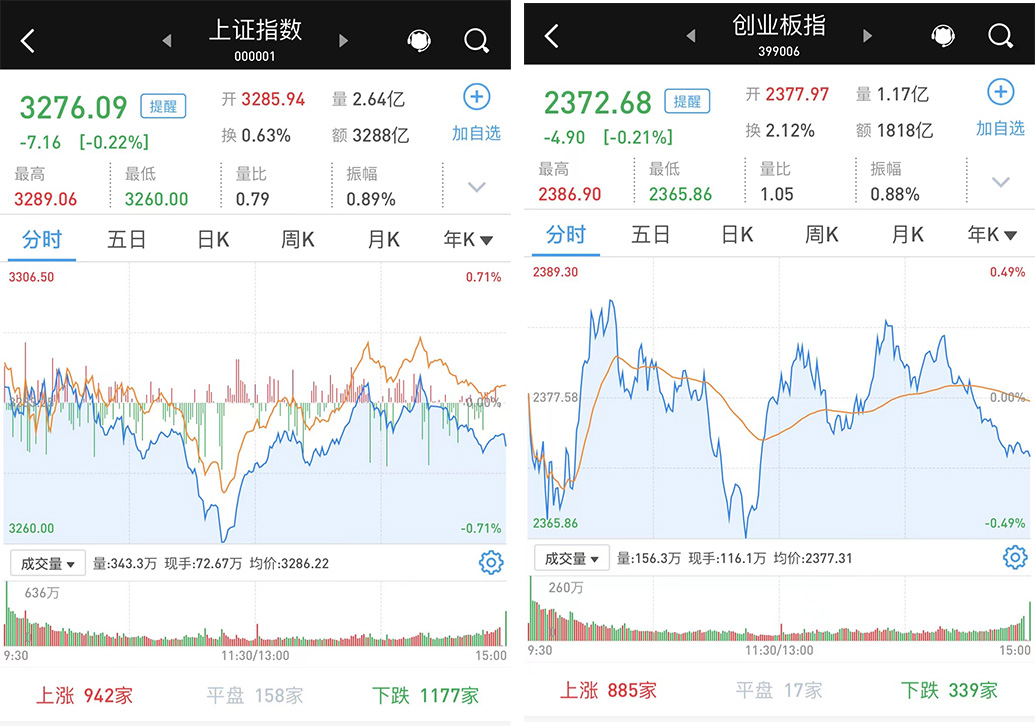Screen dimensions: 1035x726
Task: Open customer service icon on 创业板指 screen
Action: point(942,36)
